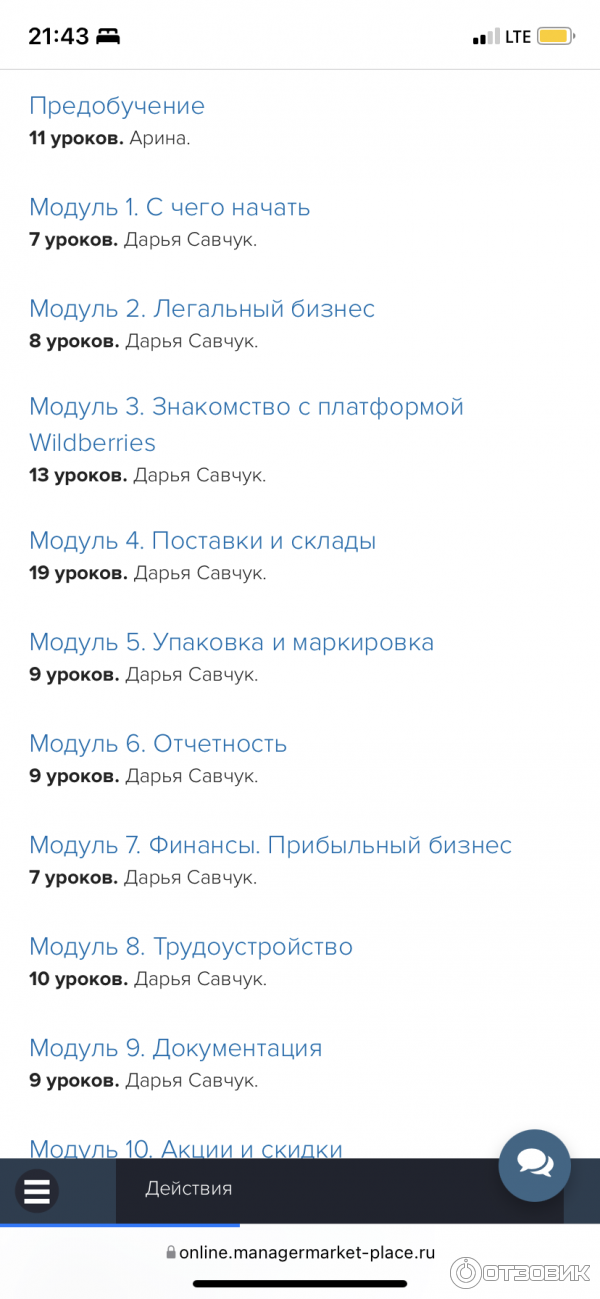Open Модуль 9. Документация
The image size is (600, 1299).
click(x=175, y=1048)
